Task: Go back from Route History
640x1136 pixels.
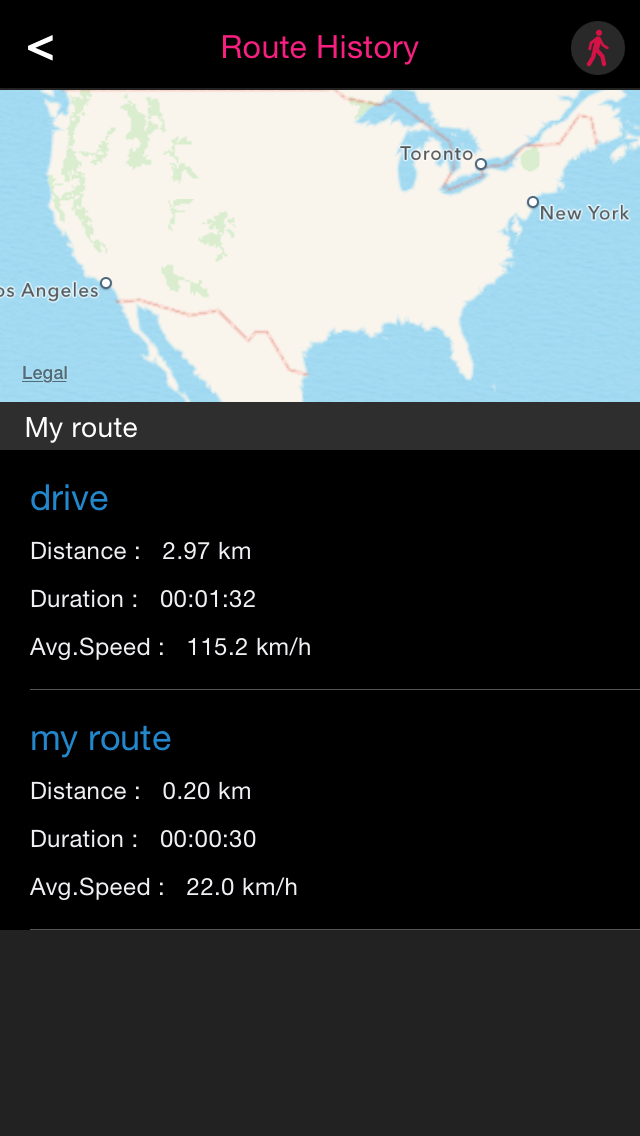Action: coord(41,48)
